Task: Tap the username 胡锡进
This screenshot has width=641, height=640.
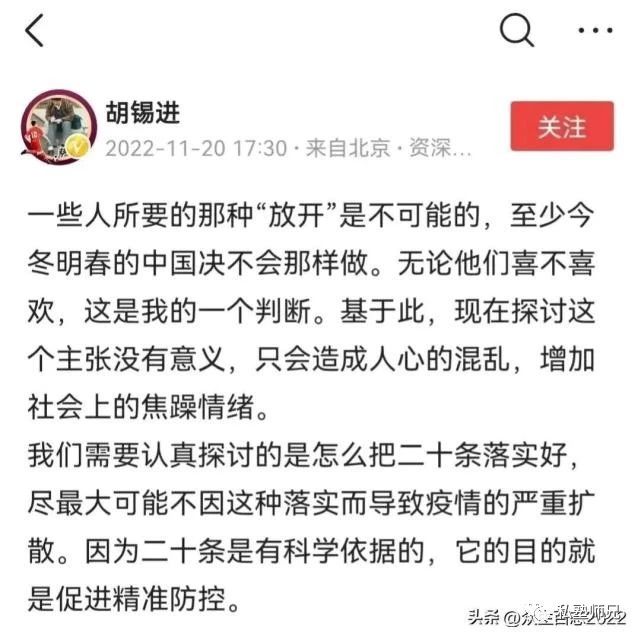Action: tap(142, 113)
